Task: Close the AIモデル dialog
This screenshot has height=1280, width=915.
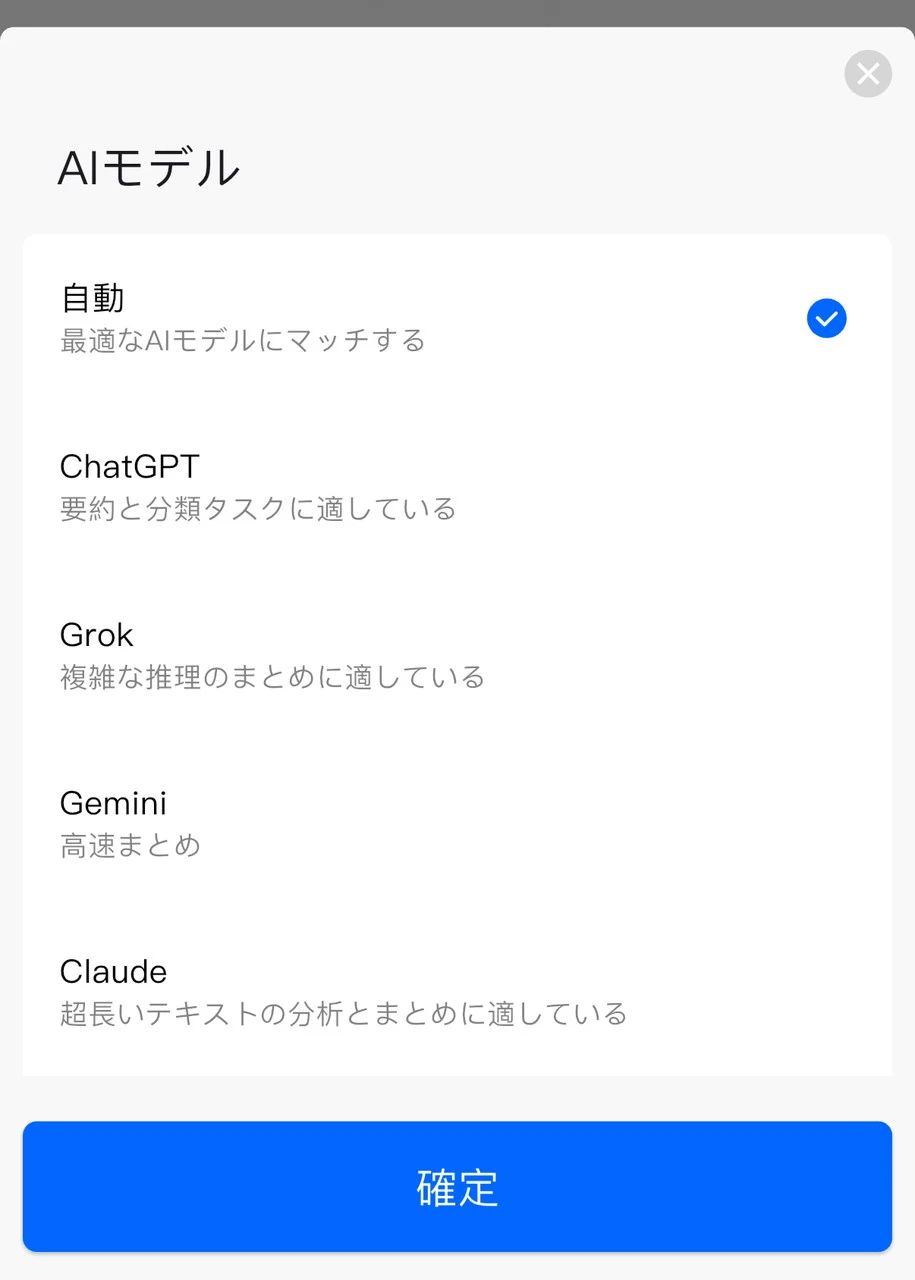Action: pos(867,73)
